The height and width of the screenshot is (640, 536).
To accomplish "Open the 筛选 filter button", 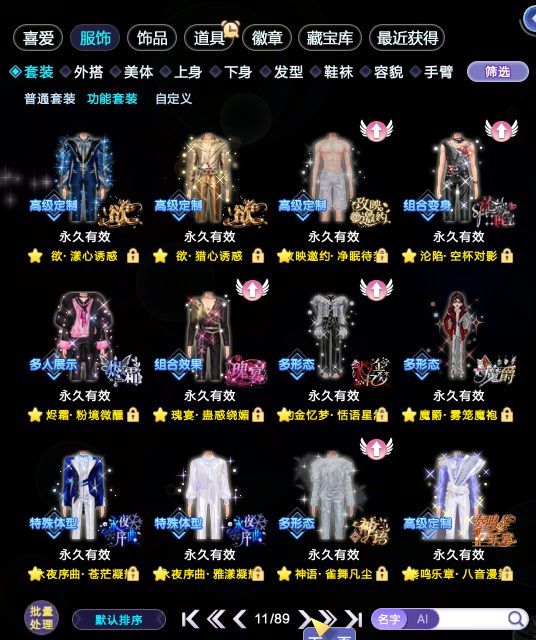I will [498, 72].
